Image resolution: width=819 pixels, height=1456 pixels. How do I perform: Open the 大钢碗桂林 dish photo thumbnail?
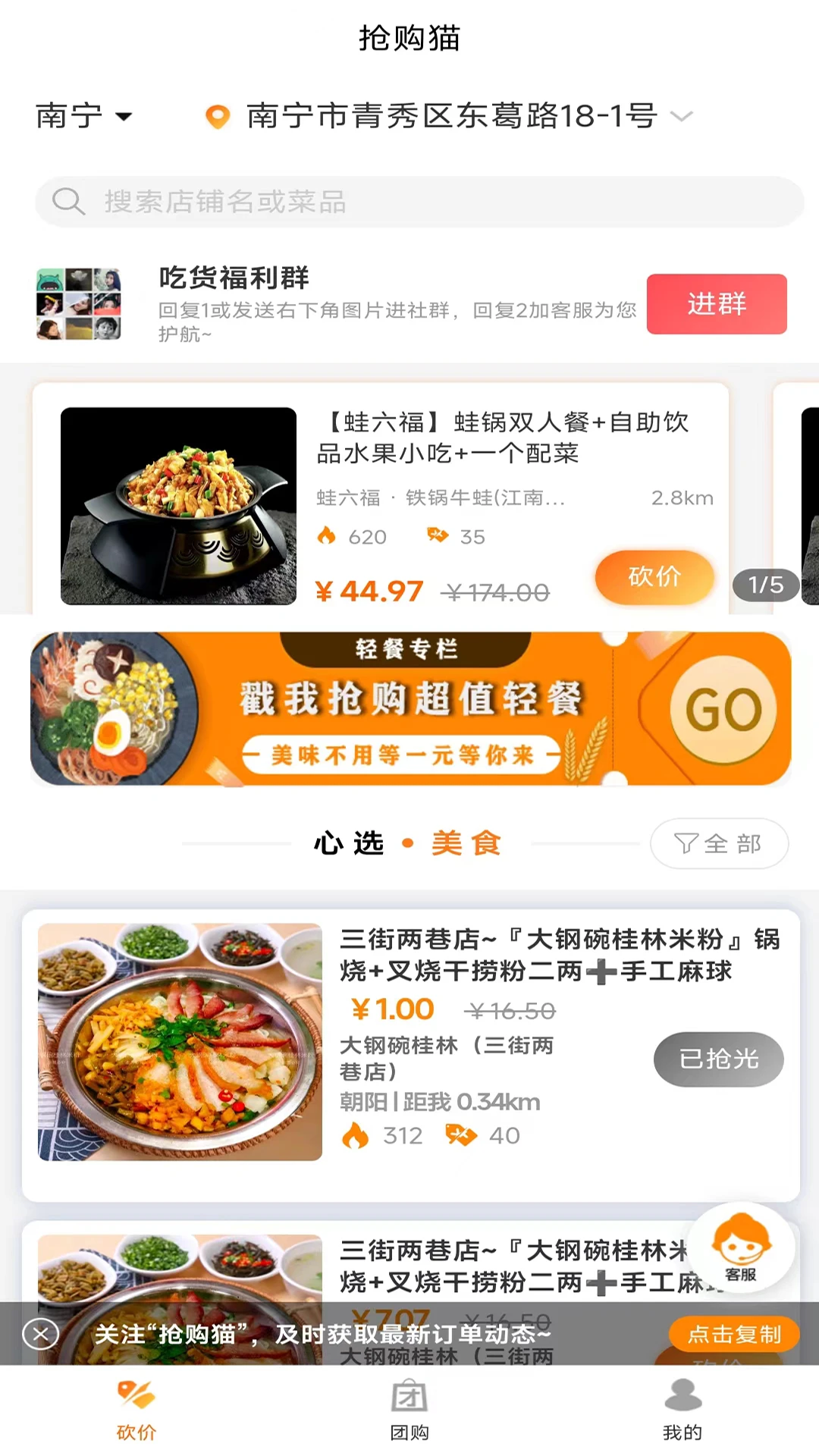tap(179, 1043)
